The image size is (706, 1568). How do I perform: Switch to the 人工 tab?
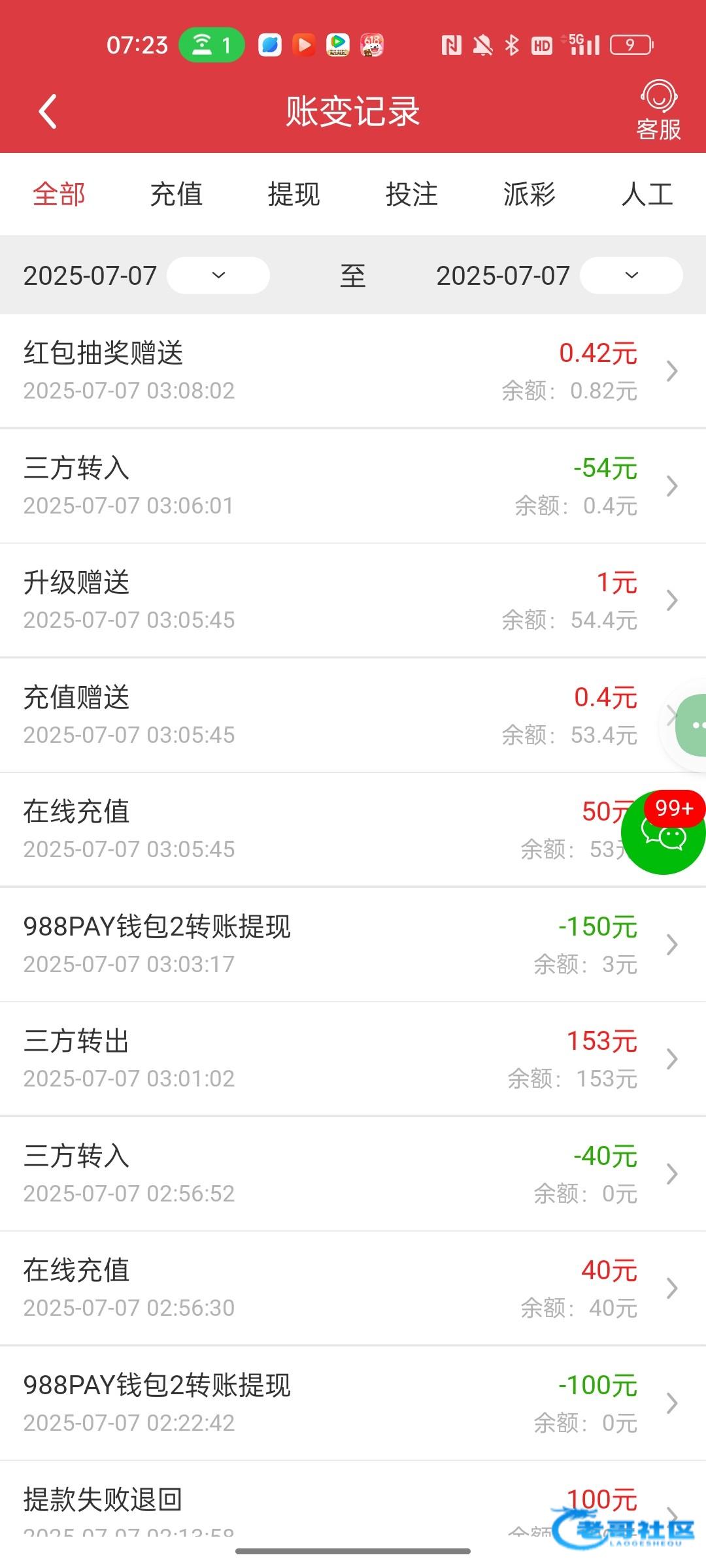tap(647, 194)
